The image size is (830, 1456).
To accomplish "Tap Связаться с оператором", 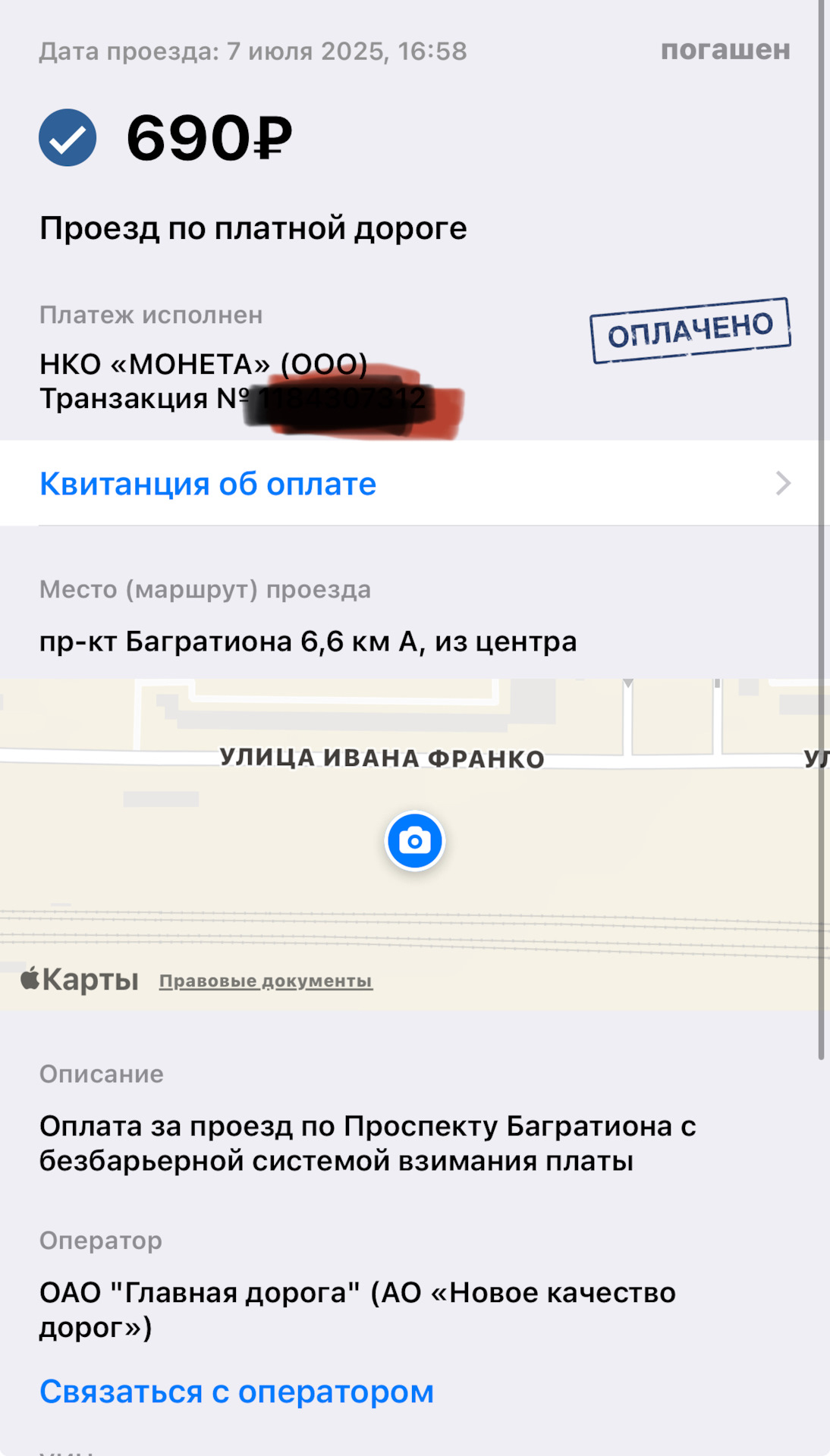I will (x=237, y=1392).
